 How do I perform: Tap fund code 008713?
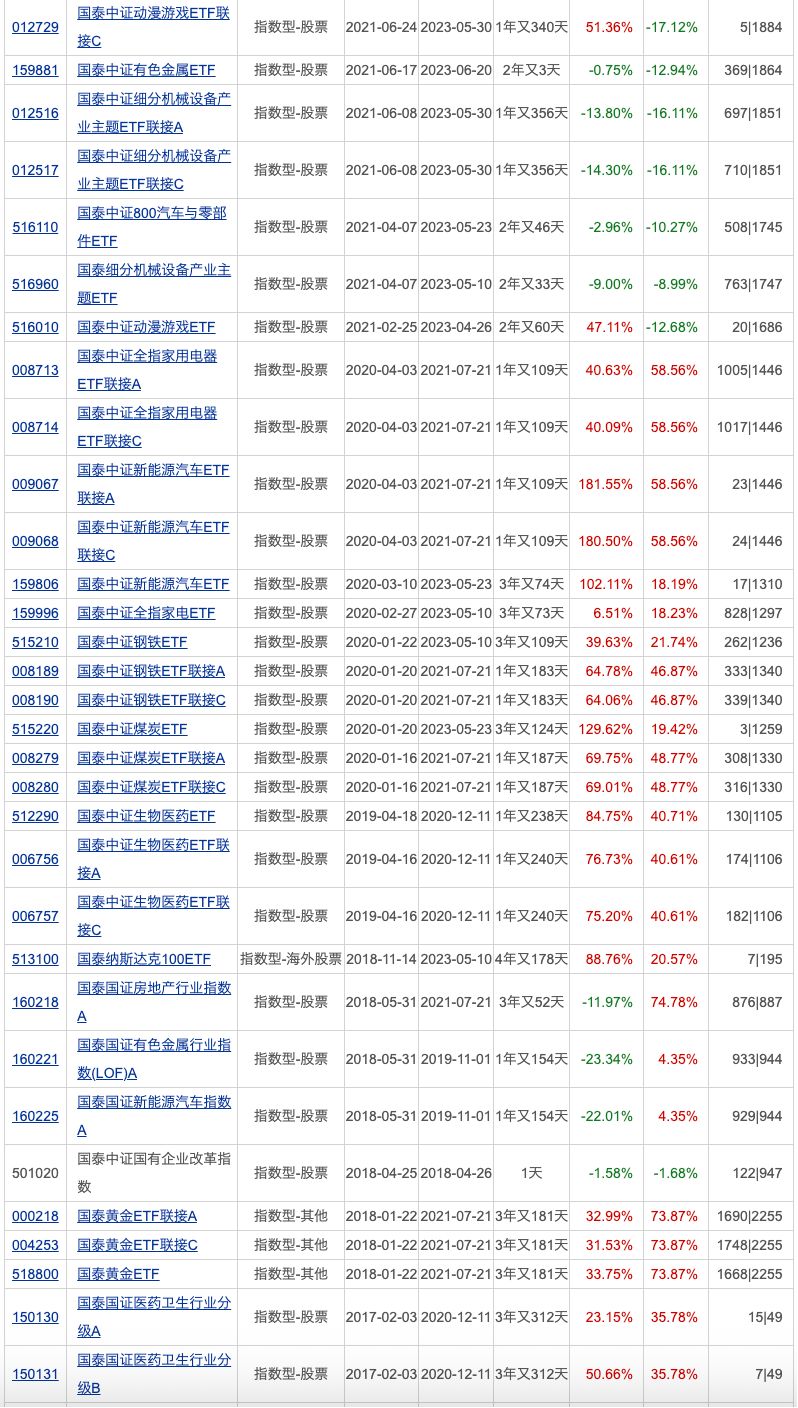[35, 370]
